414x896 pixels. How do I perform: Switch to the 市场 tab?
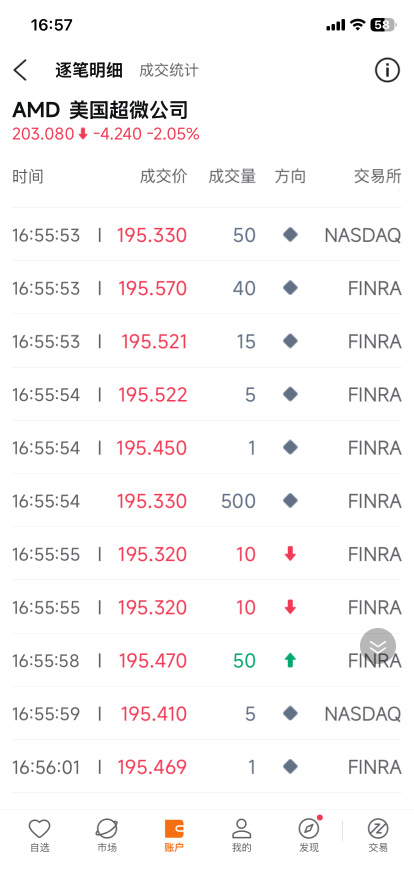(107, 835)
